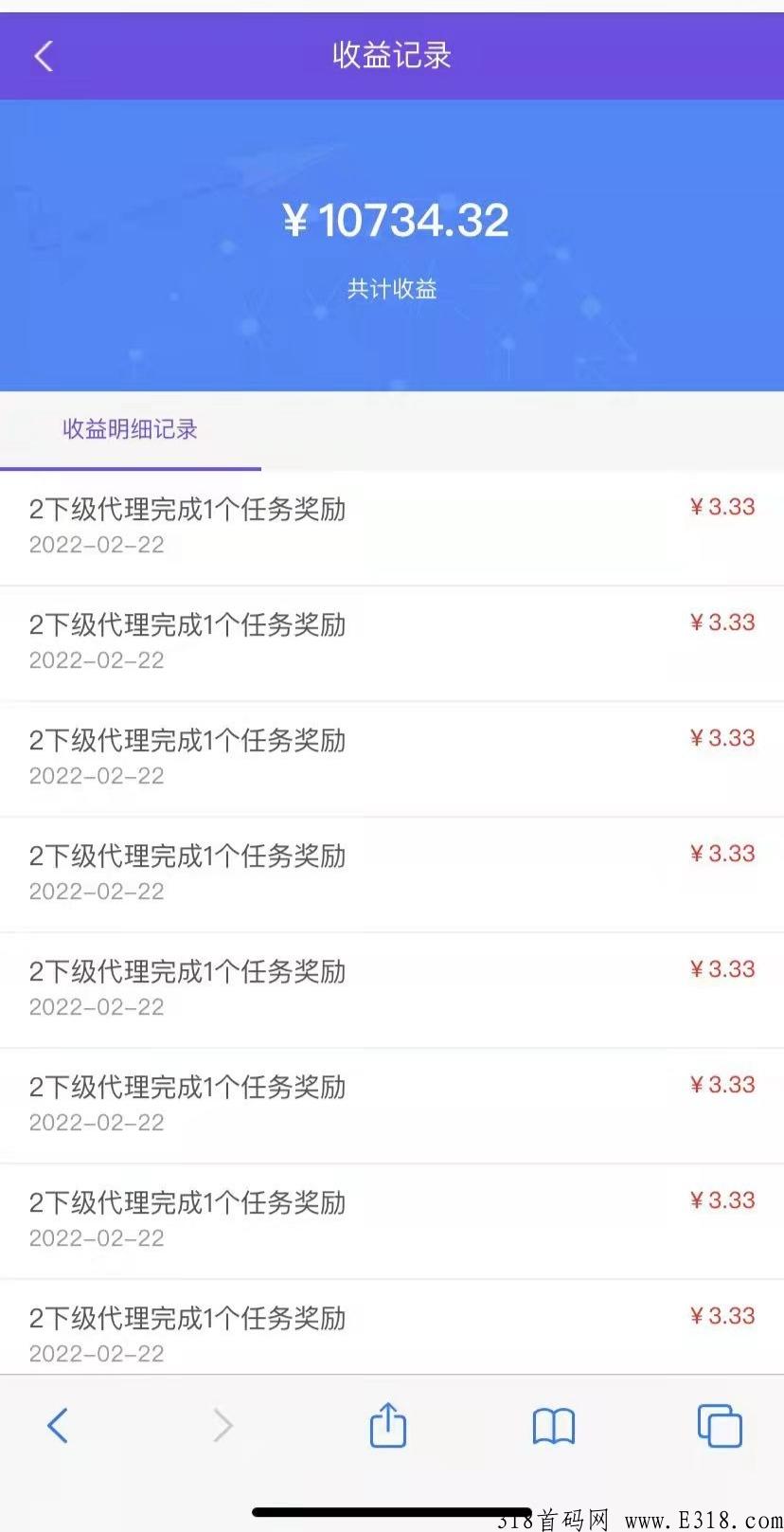The width and height of the screenshot is (784, 1532).
Task: Click the first 下级代理完成任务奖励 record
Action: pyautogui.click(x=187, y=510)
